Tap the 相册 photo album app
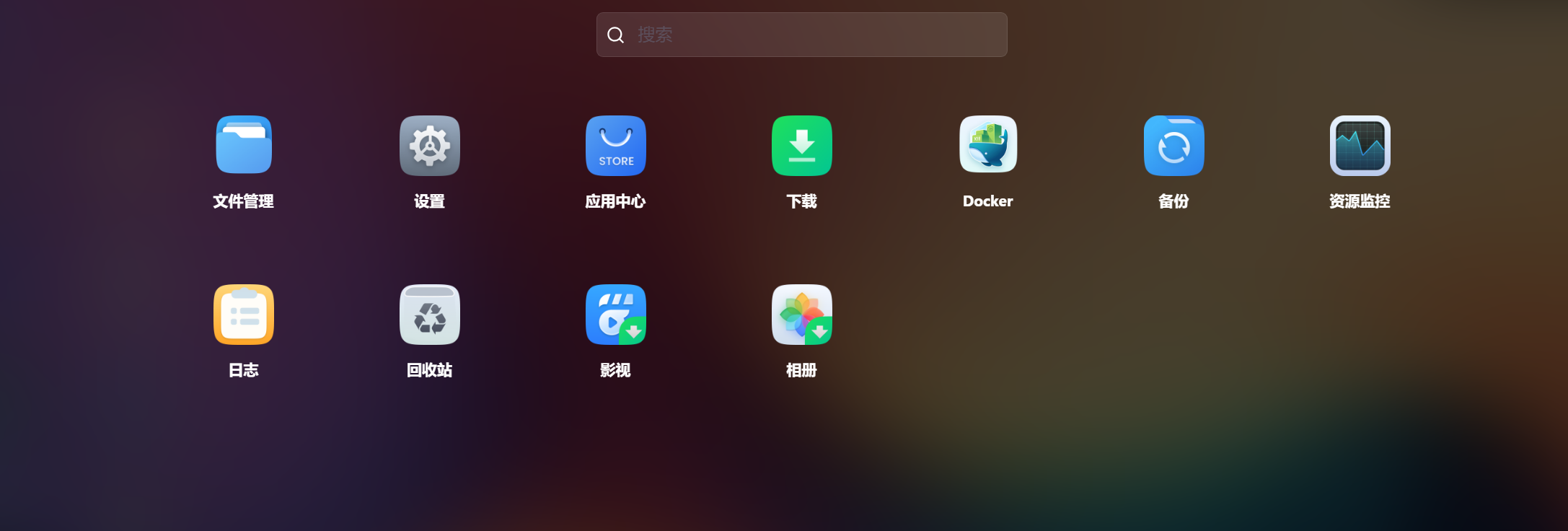Screen dimensions: 1568x531 (x=801, y=314)
